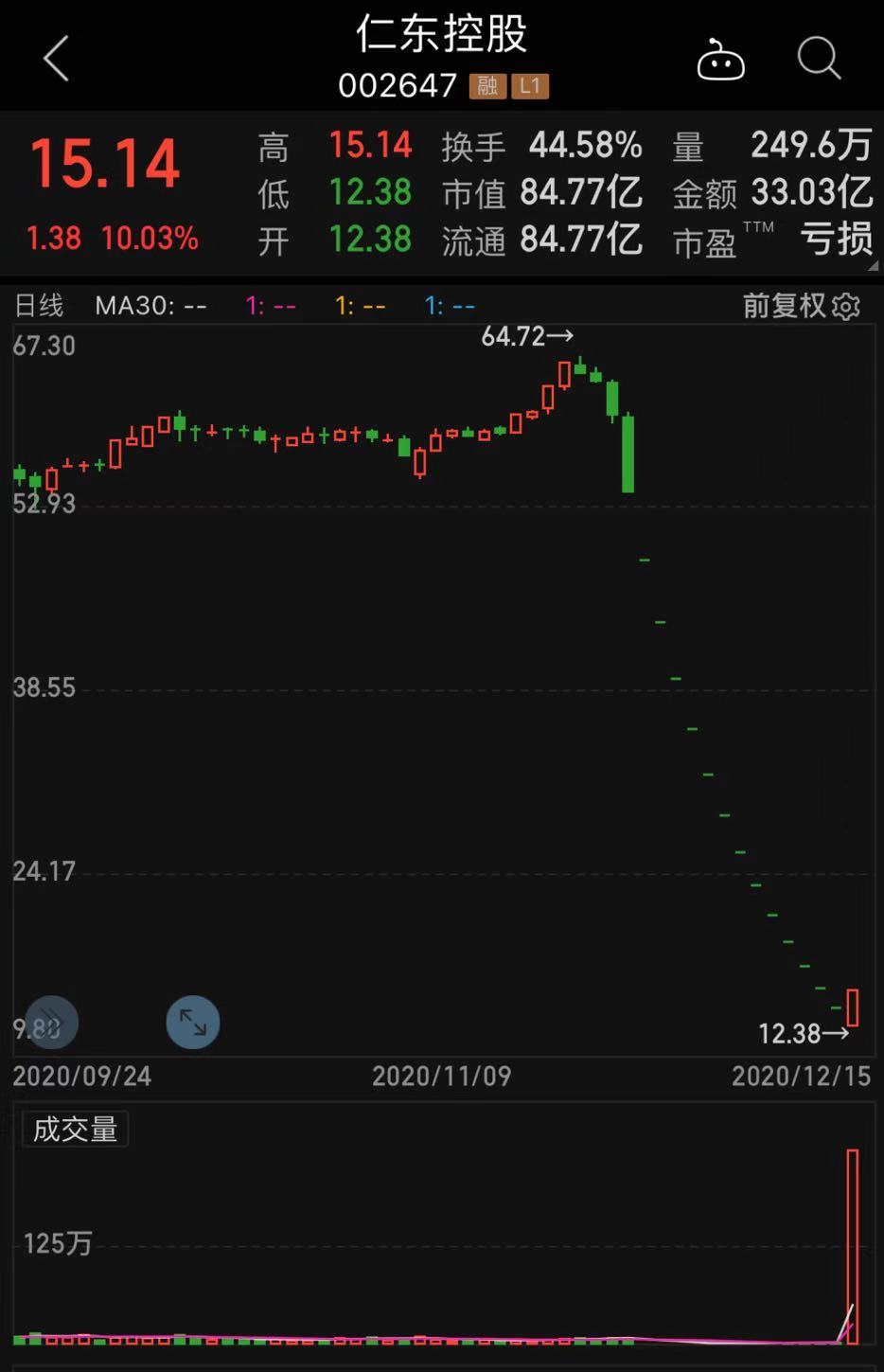
Task: Expand chart to fullscreen view
Action: [193, 1023]
